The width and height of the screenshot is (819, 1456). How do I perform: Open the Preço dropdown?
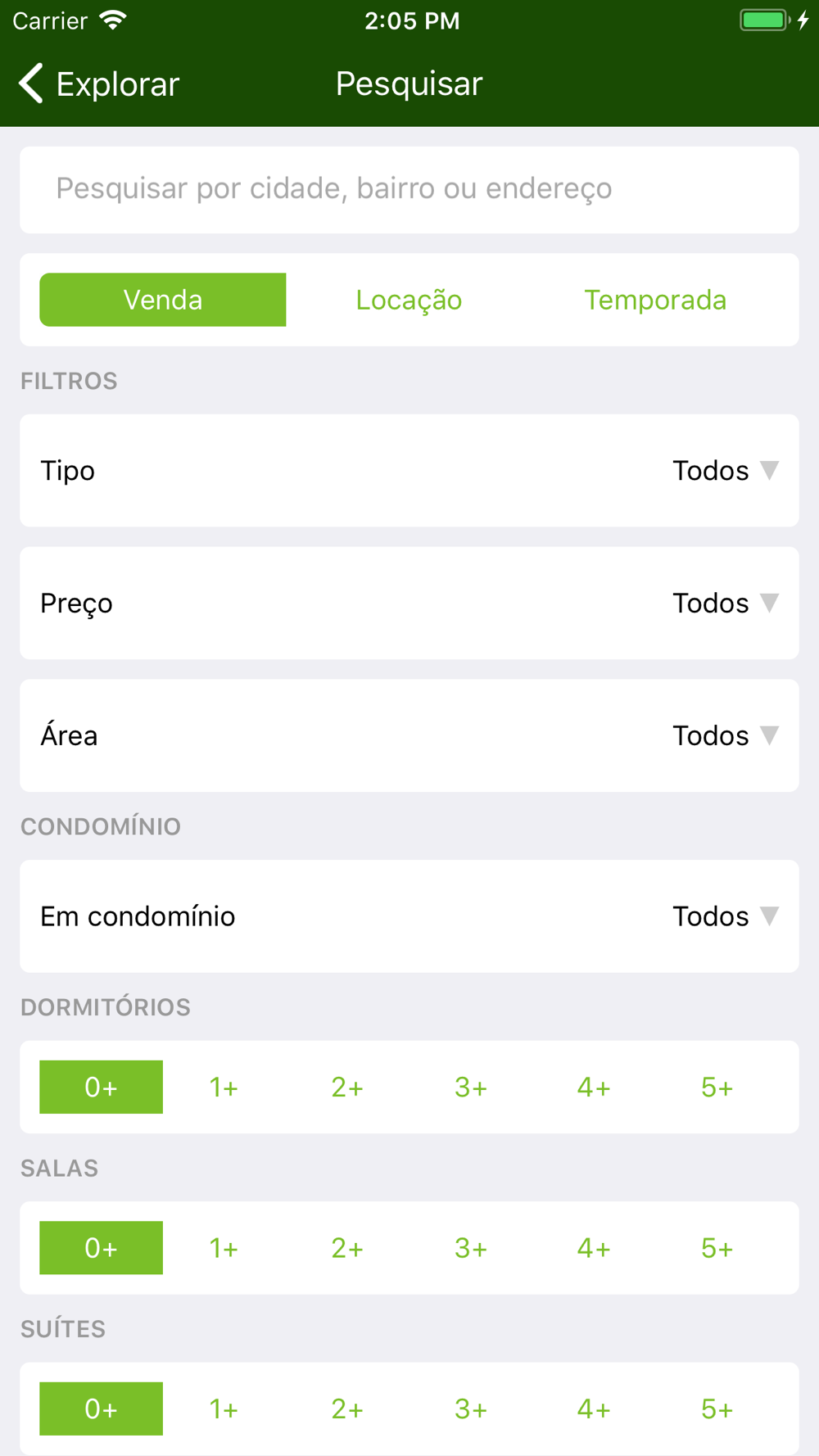[x=409, y=603]
